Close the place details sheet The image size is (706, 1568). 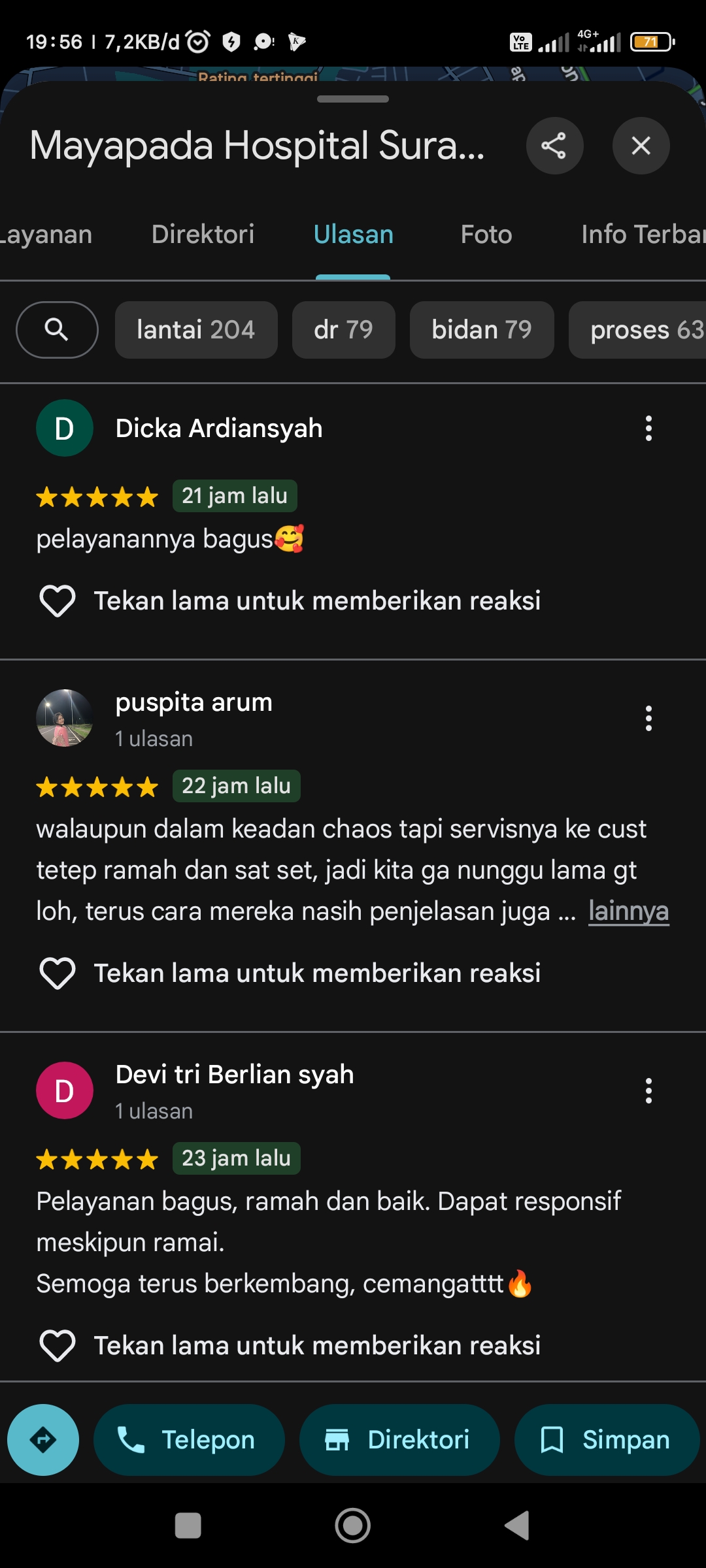pos(641,146)
